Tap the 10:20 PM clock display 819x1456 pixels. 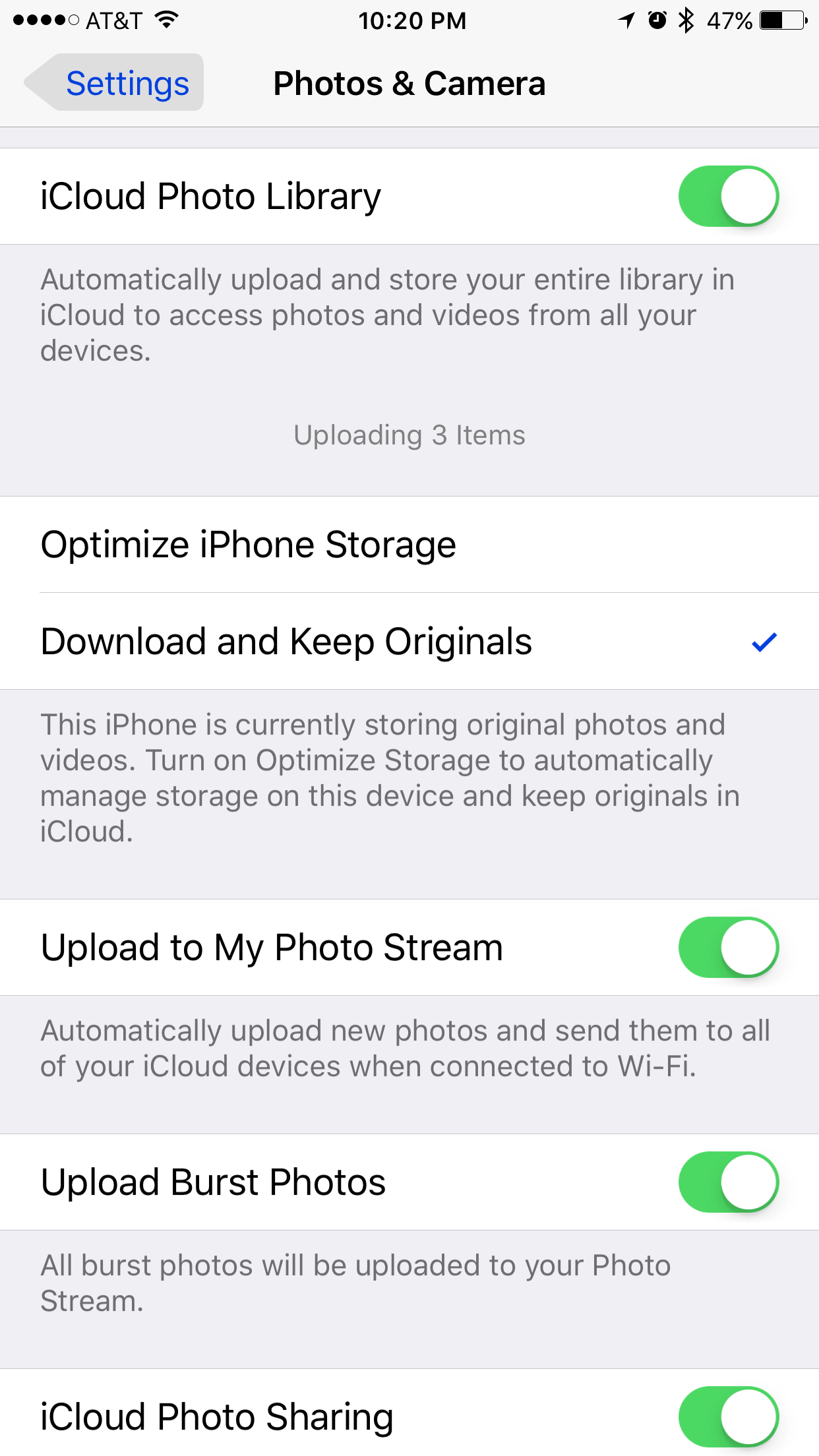pos(413,20)
